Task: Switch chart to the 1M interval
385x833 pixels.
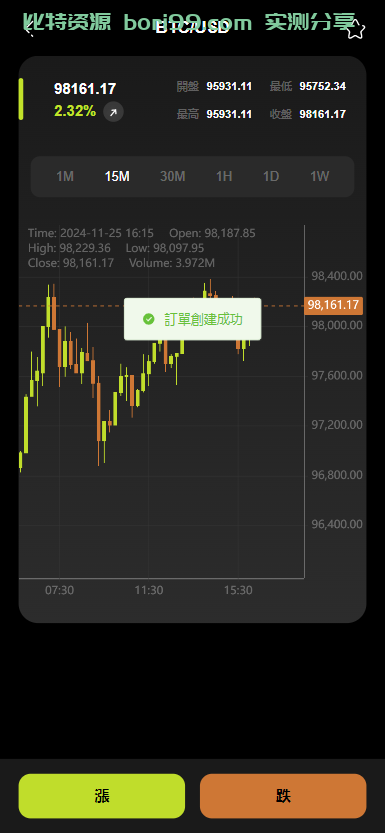Action: click(65, 176)
